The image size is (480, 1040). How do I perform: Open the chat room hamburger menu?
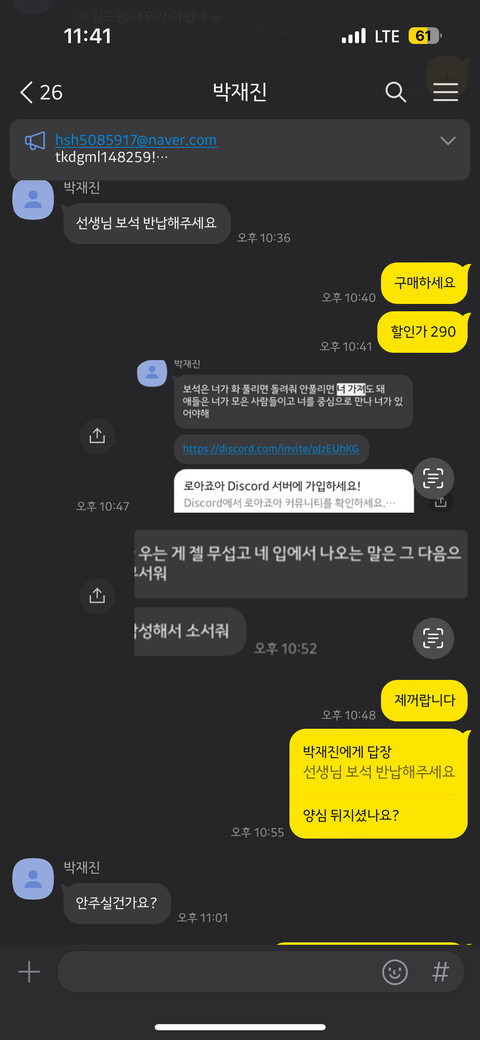[x=446, y=92]
